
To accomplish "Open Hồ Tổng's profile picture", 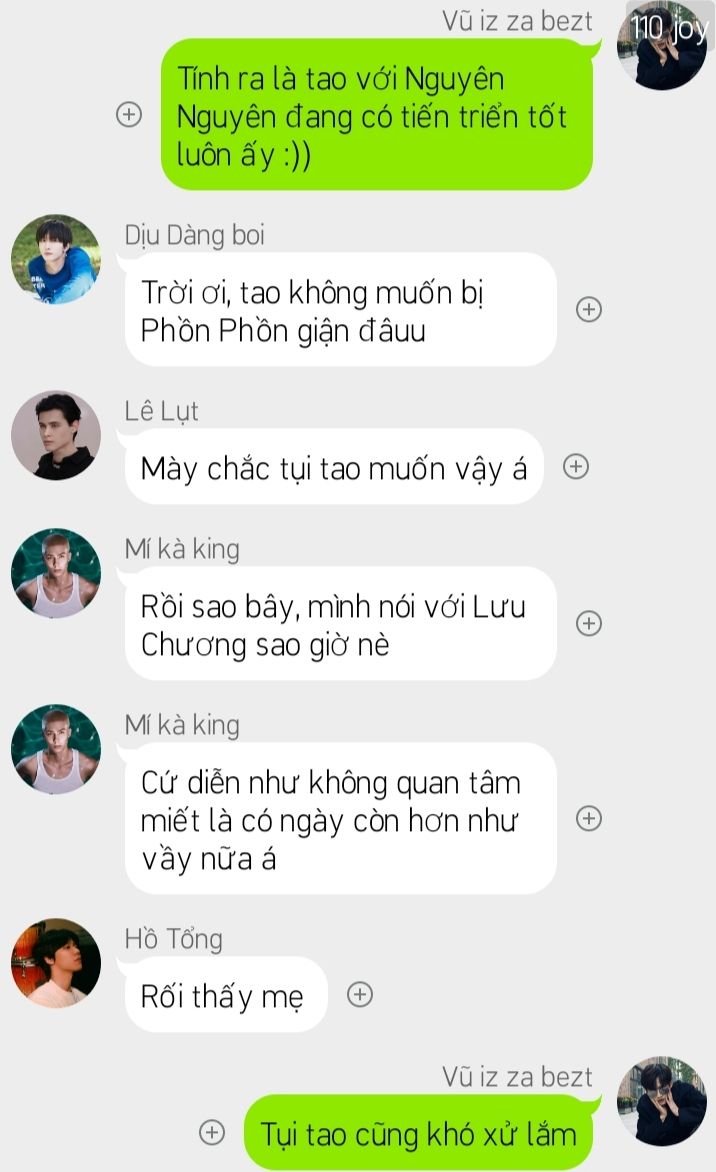I will [56, 963].
